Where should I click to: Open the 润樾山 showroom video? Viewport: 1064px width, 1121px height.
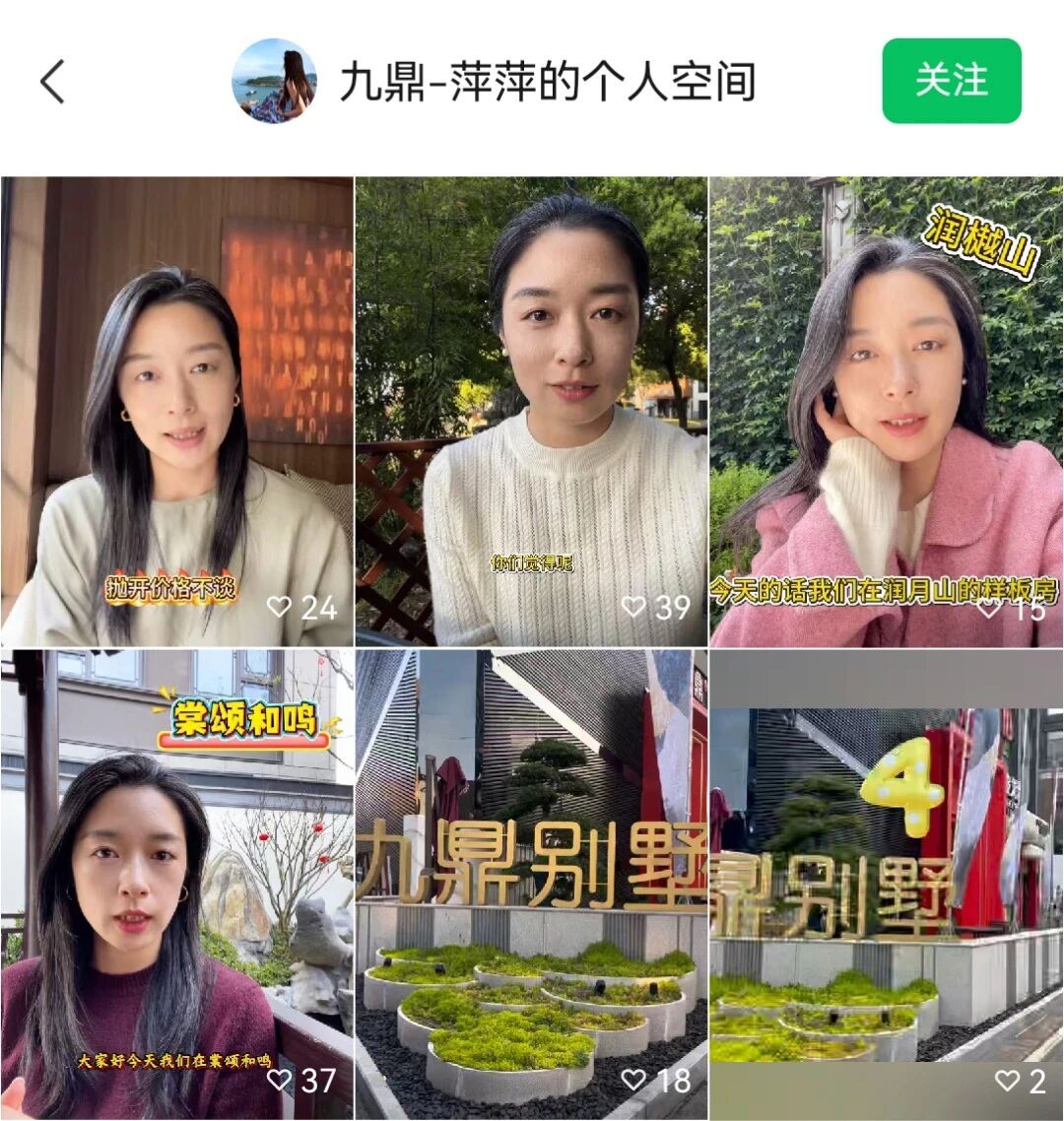887,412
